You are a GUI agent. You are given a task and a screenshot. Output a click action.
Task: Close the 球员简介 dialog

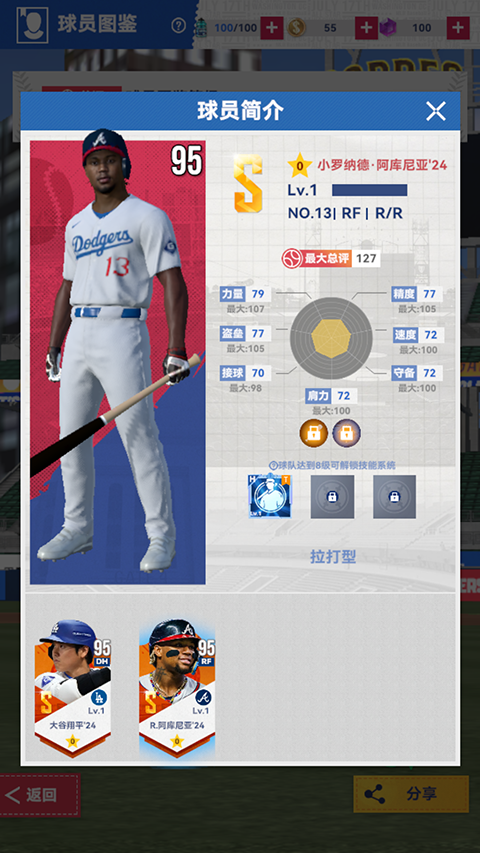(436, 111)
